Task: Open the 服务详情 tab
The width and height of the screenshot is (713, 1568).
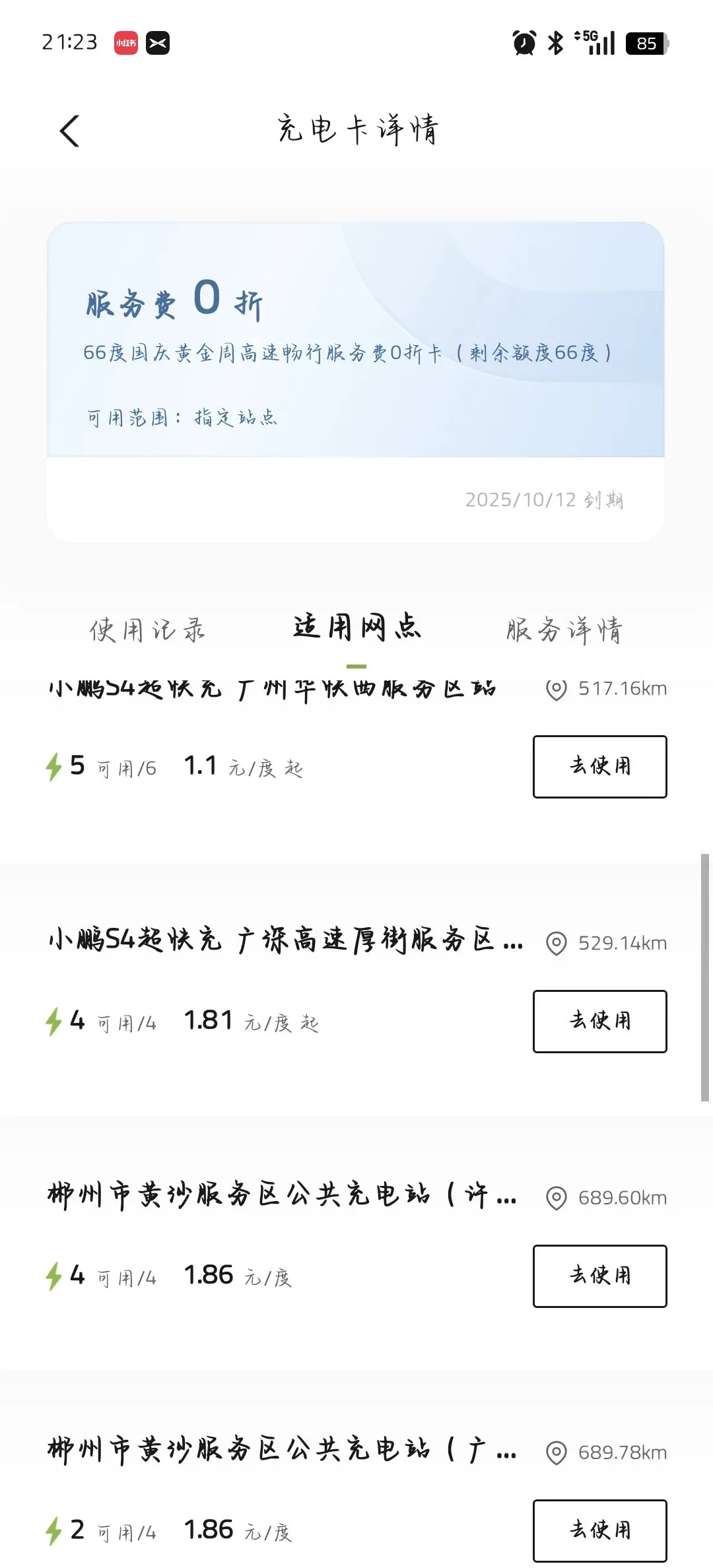Action: (564, 630)
